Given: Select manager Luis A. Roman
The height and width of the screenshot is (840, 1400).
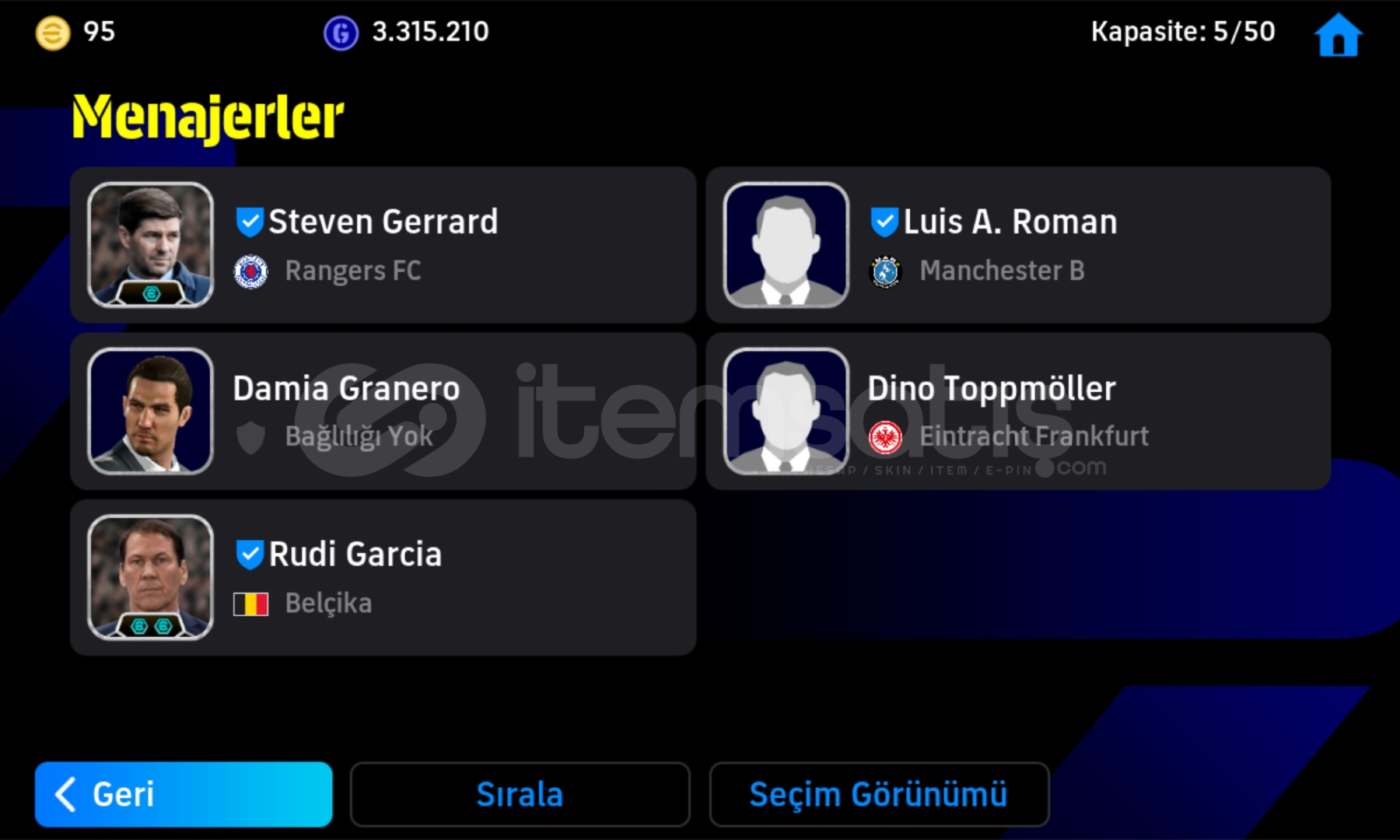Looking at the screenshot, I should coord(1017,245).
